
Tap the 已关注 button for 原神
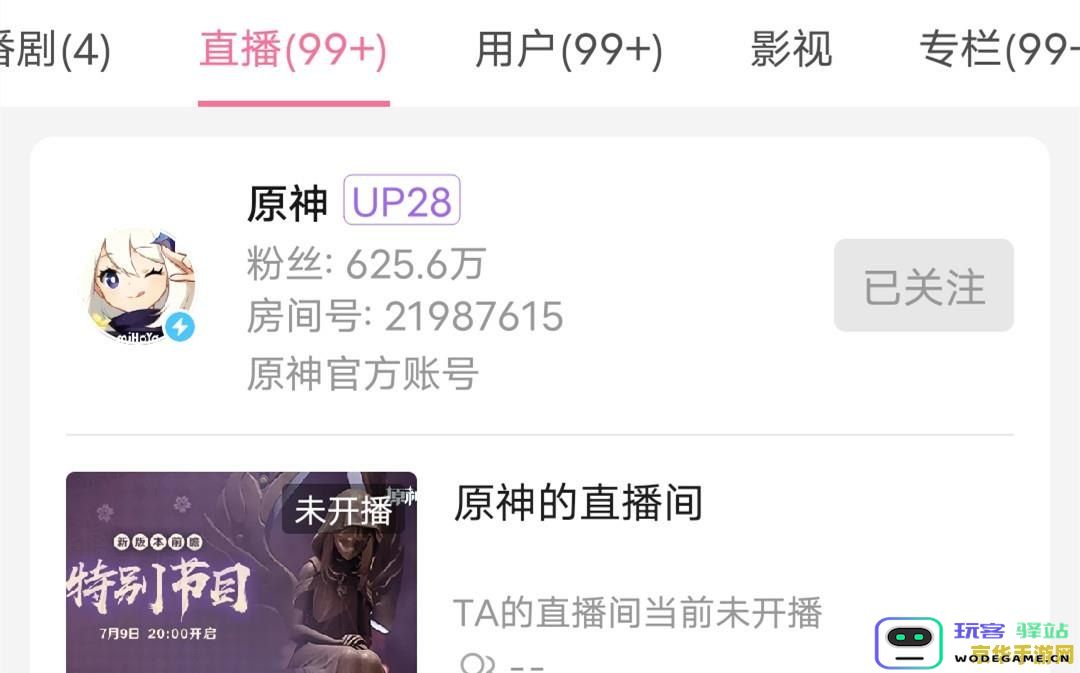(923, 286)
